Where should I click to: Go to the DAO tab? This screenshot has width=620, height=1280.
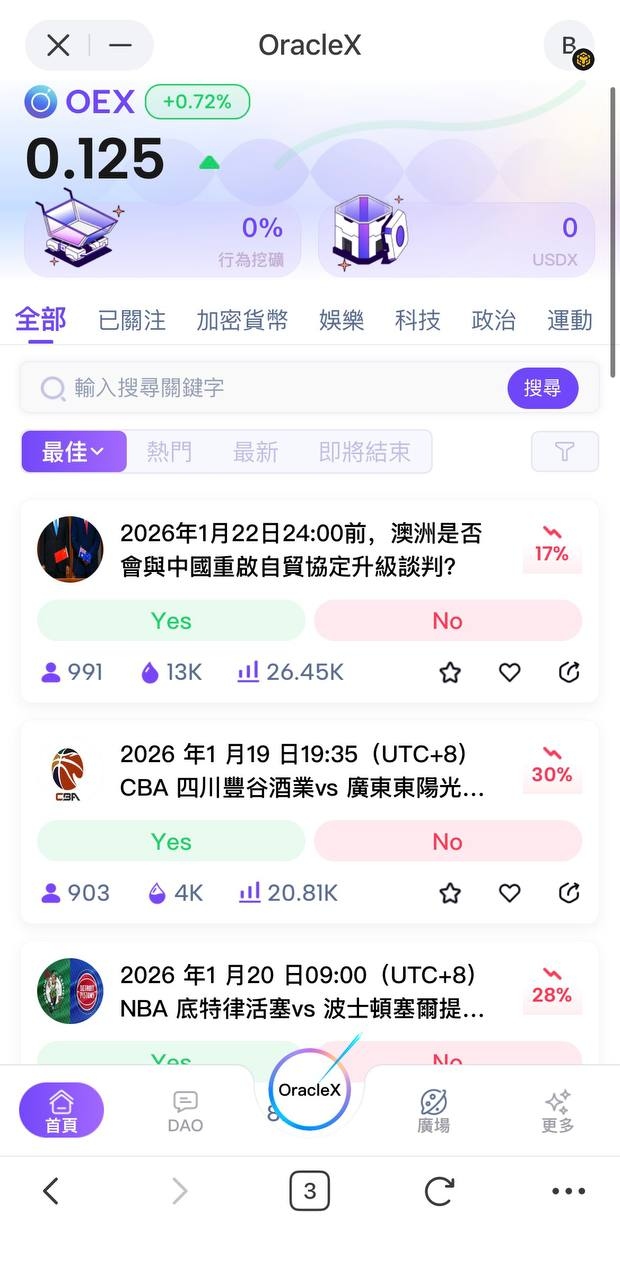[x=185, y=1111]
